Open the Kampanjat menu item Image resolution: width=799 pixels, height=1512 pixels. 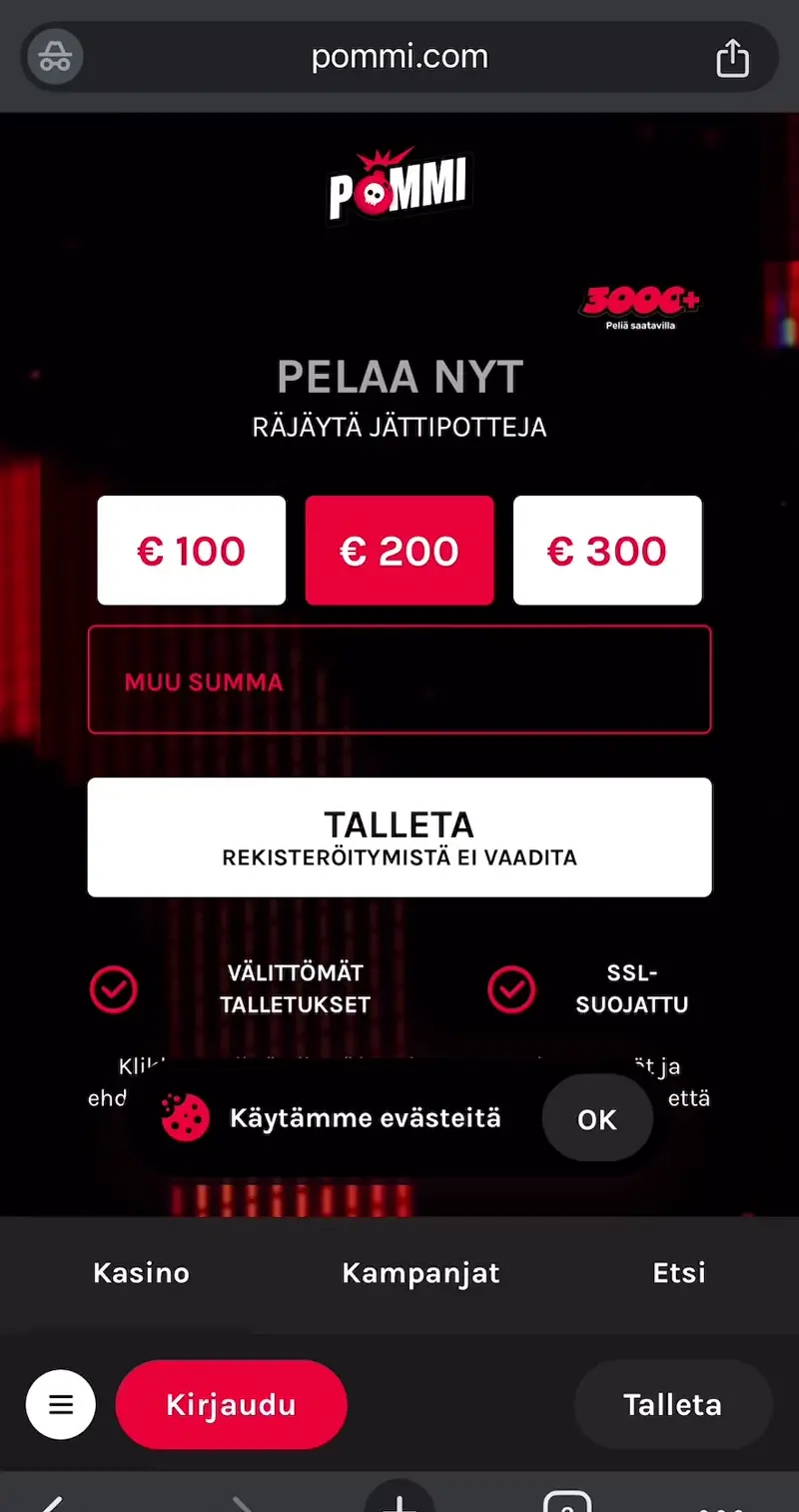[x=420, y=1272]
